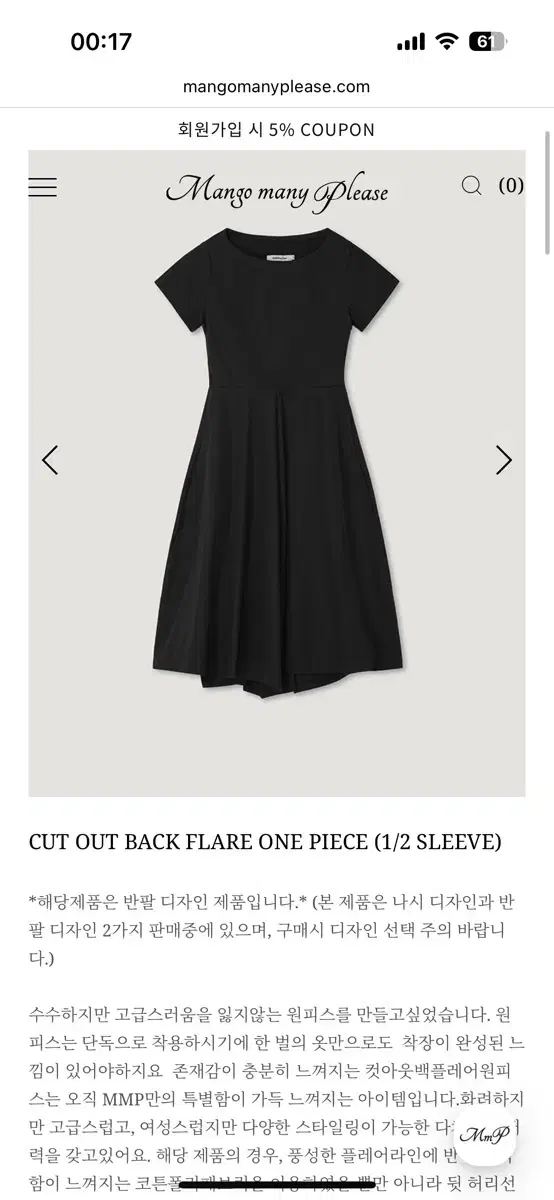Viewport: 554px width, 1200px height.
Task: Show the next product image
Action: [504, 460]
